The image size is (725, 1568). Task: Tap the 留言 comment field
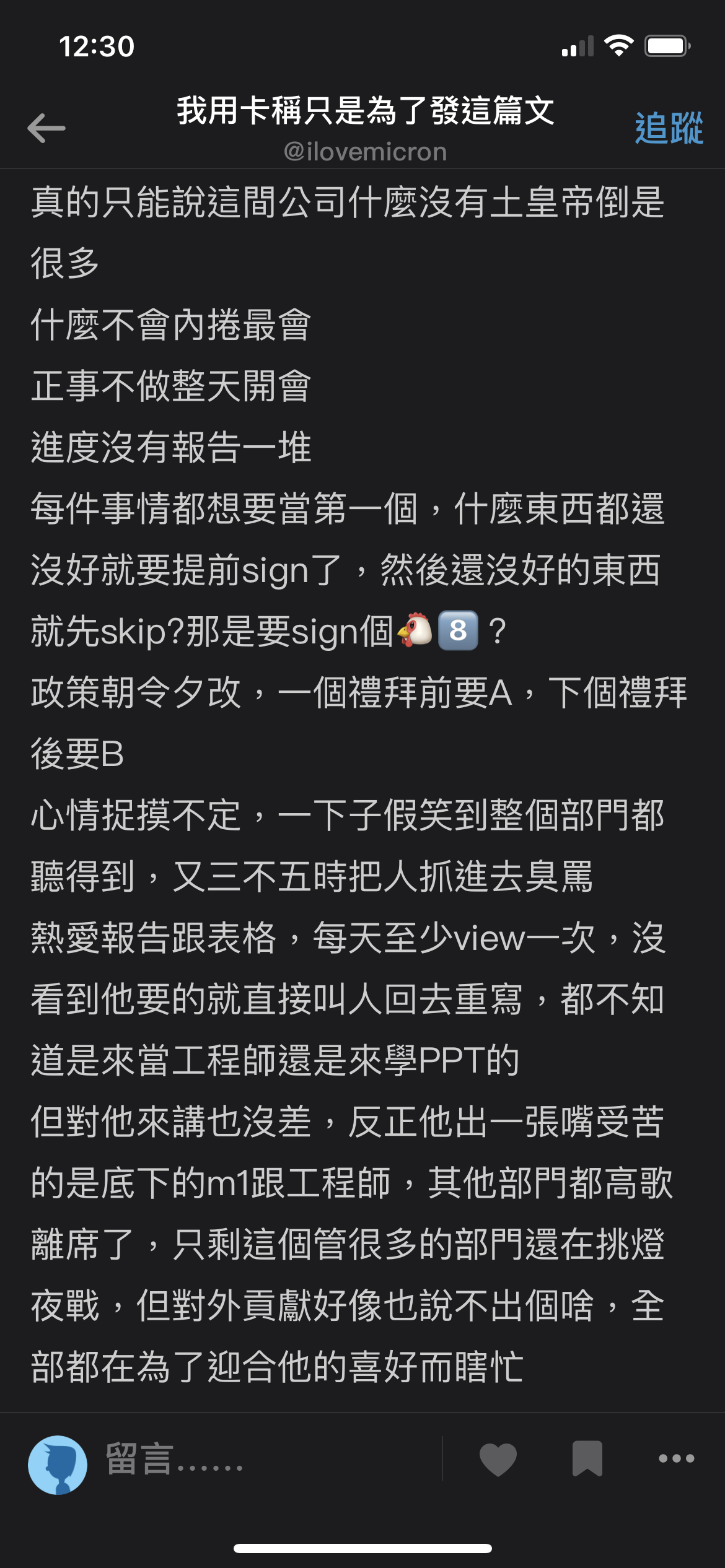tap(260, 1460)
